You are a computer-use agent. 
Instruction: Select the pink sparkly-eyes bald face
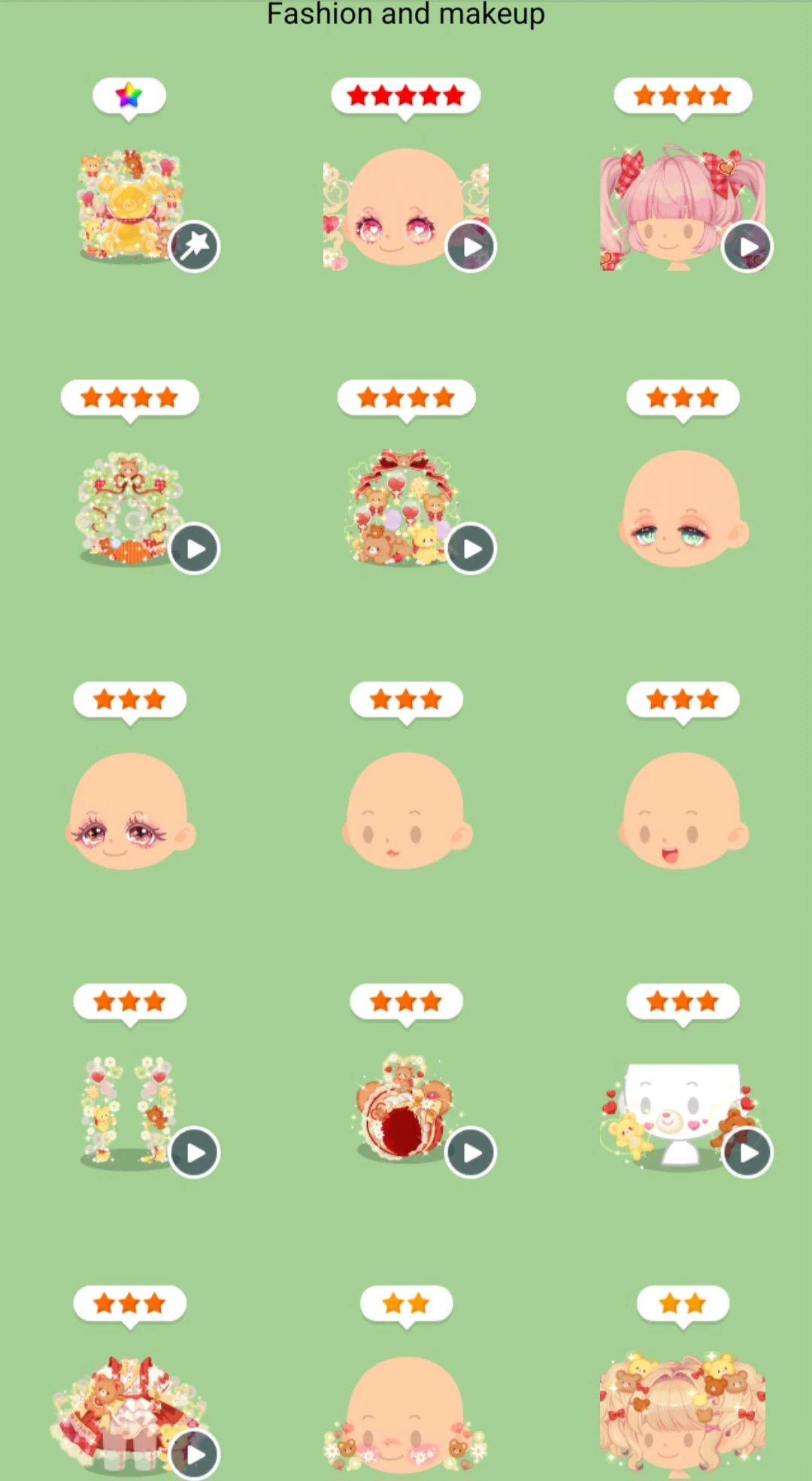[x=129, y=810]
